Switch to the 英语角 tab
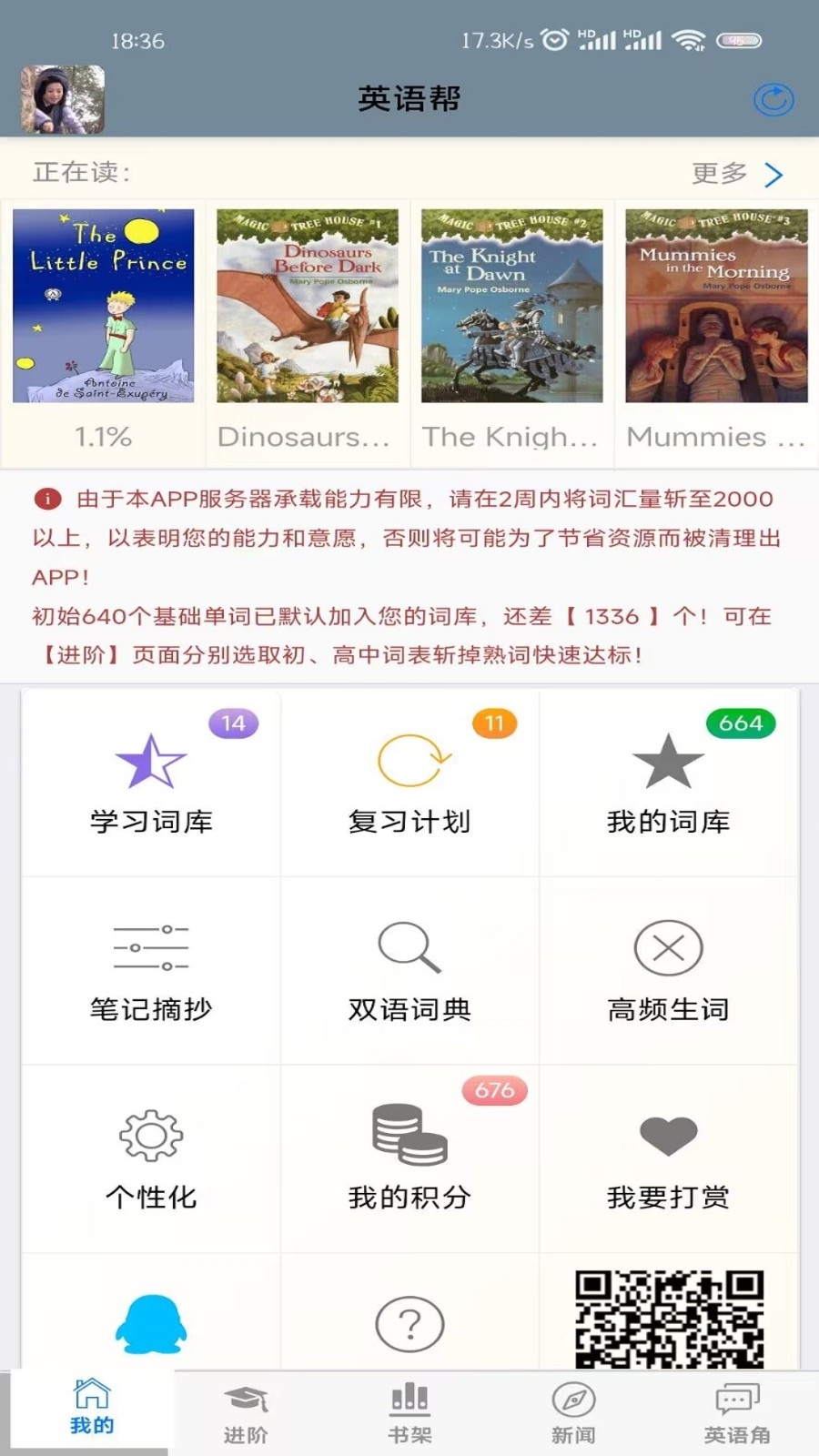This screenshot has width=819, height=1456. (737, 1413)
